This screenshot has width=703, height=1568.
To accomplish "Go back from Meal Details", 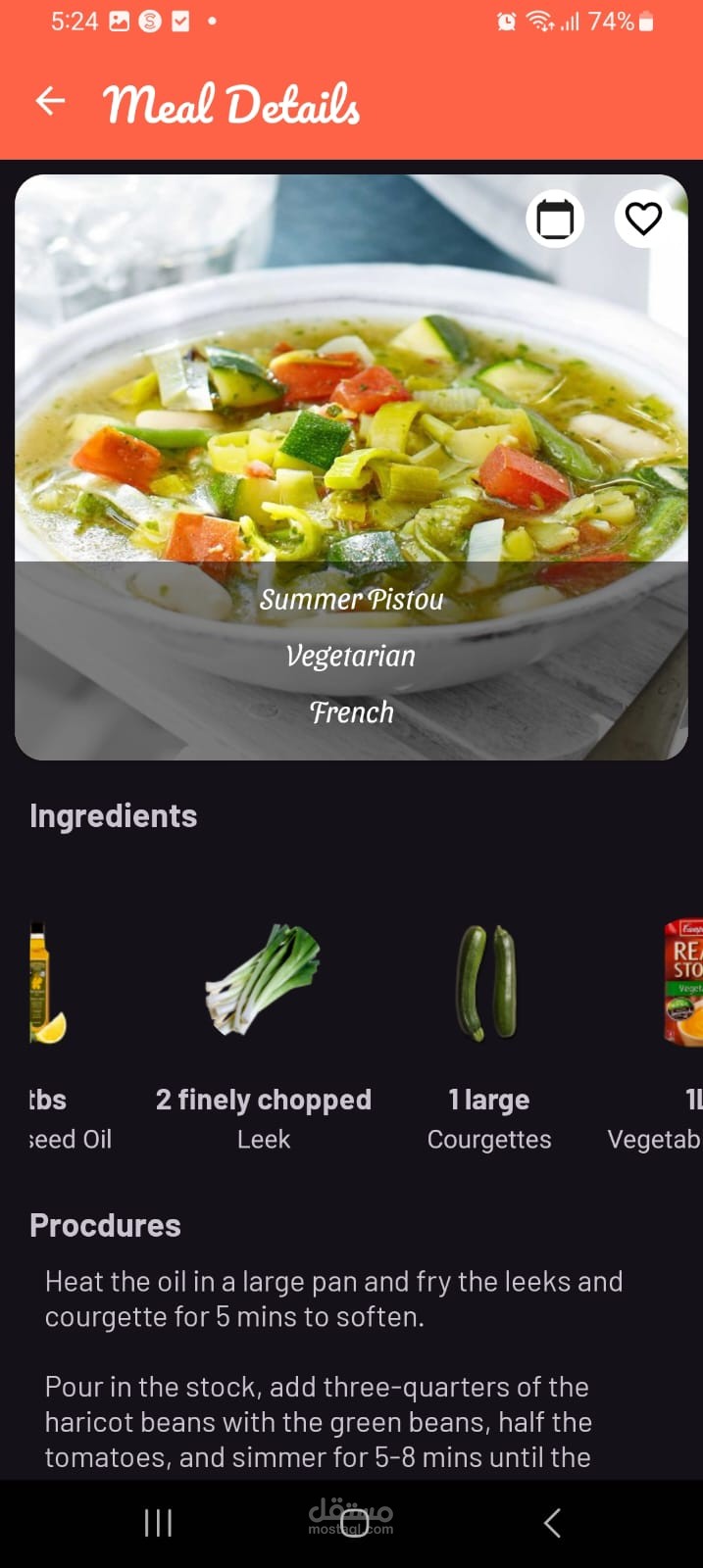I will coord(50,101).
